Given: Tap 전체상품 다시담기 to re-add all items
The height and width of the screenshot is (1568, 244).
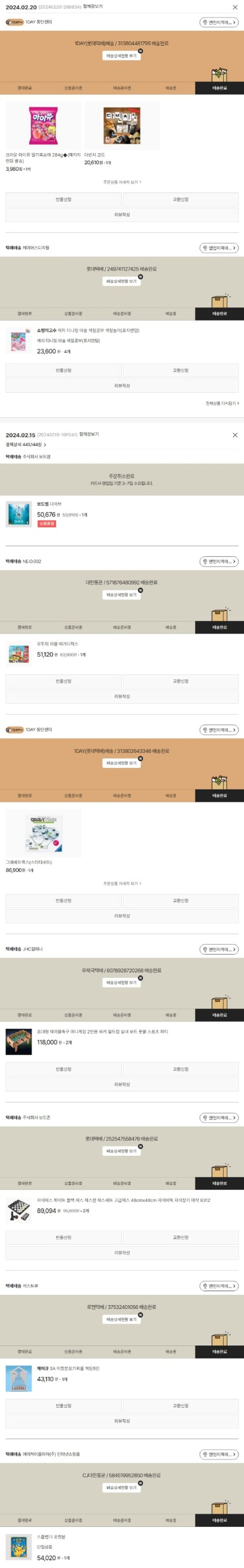Looking at the screenshot, I should pos(222,403).
